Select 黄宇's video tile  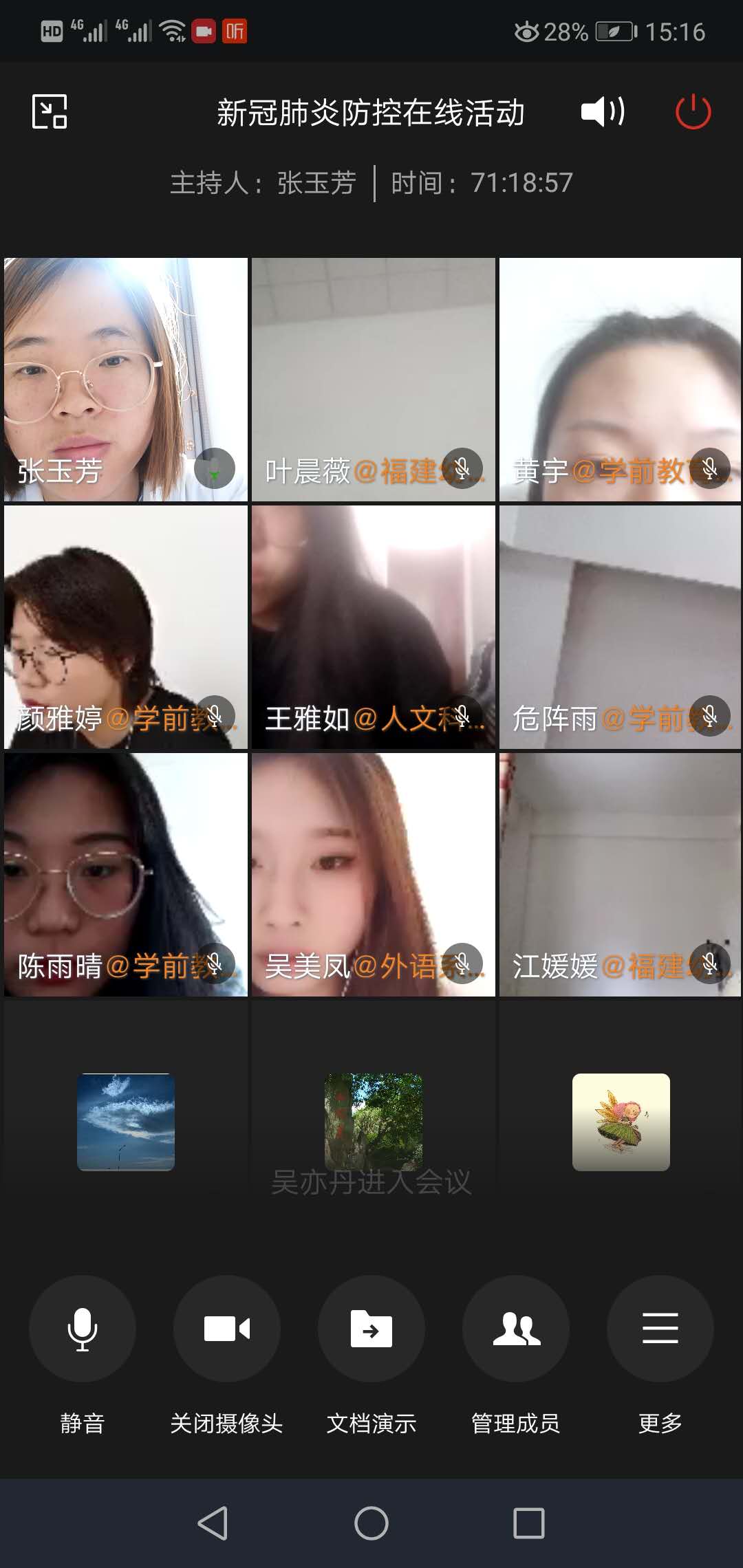point(621,379)
